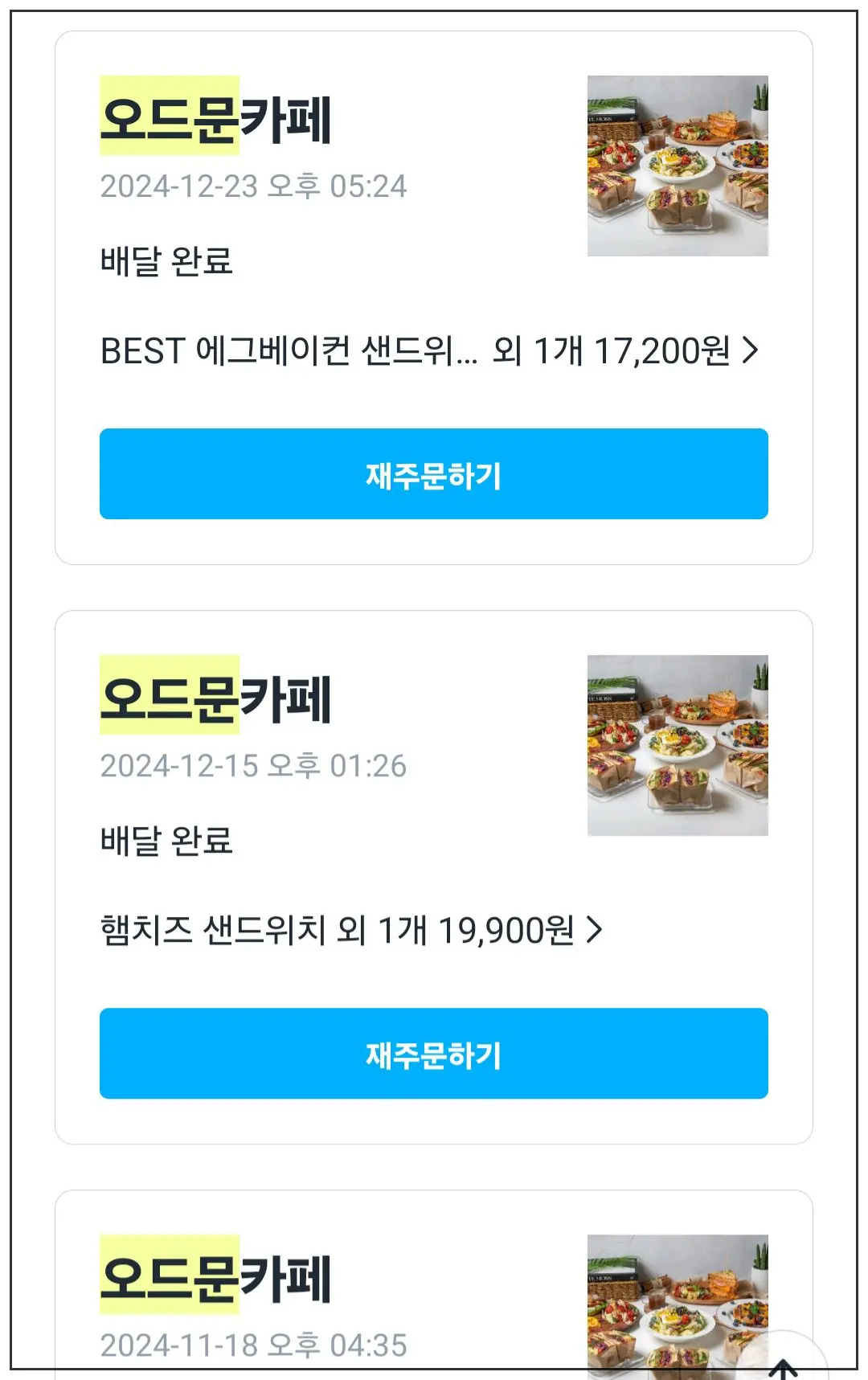Expand the 햄치즈 샌드위치 order details chevron
The width and height of the screenshot is (868, 1380).
tap(592, 928)
